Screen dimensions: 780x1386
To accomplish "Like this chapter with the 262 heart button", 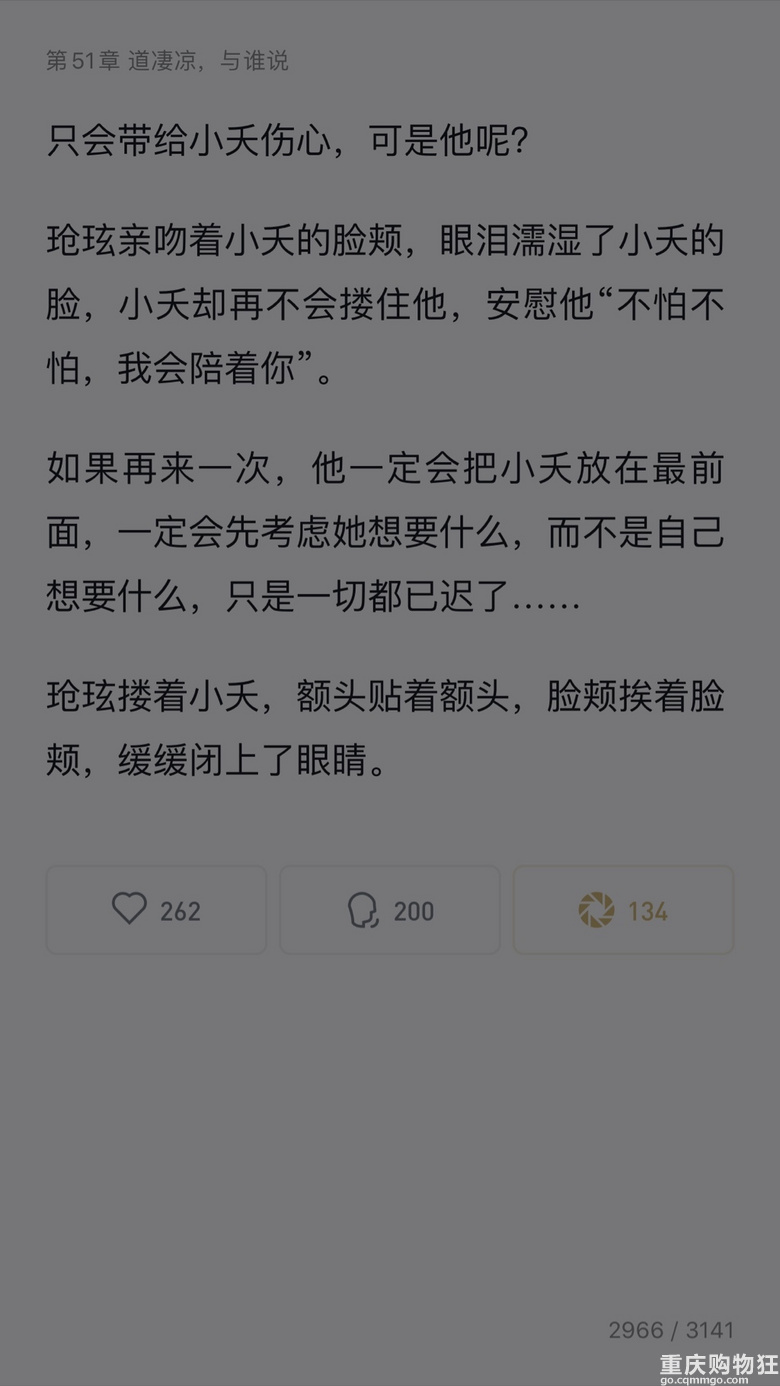I will (156, 910).
